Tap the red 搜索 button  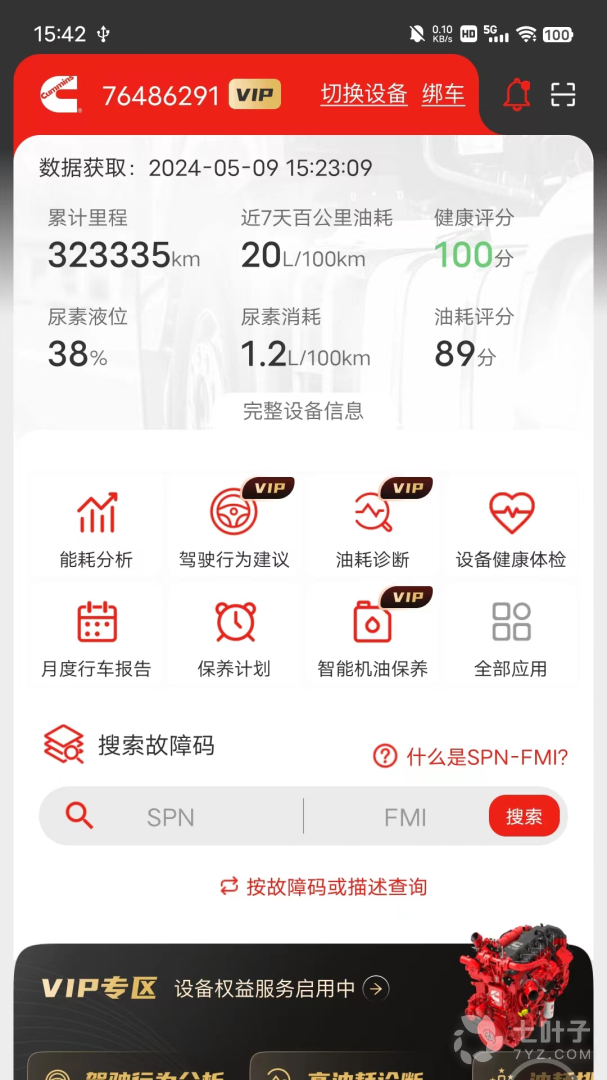(x=524, y=817)
